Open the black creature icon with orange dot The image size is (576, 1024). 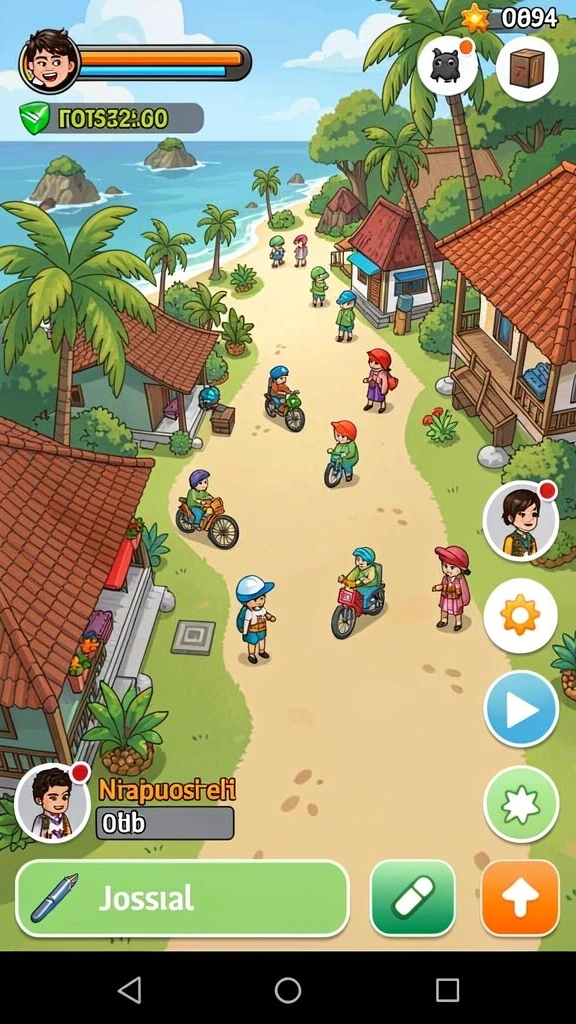447,65
